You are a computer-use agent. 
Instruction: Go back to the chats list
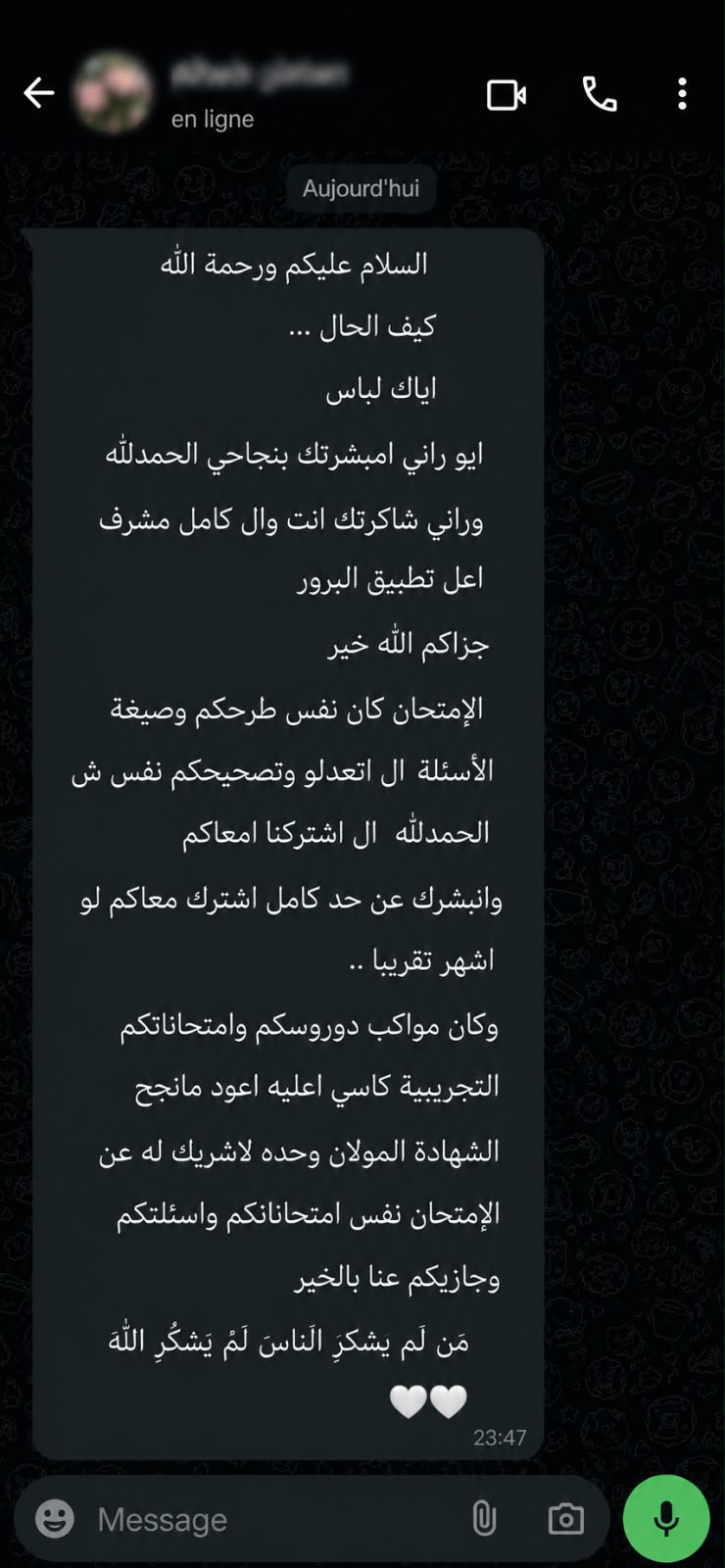click(39, 94)
